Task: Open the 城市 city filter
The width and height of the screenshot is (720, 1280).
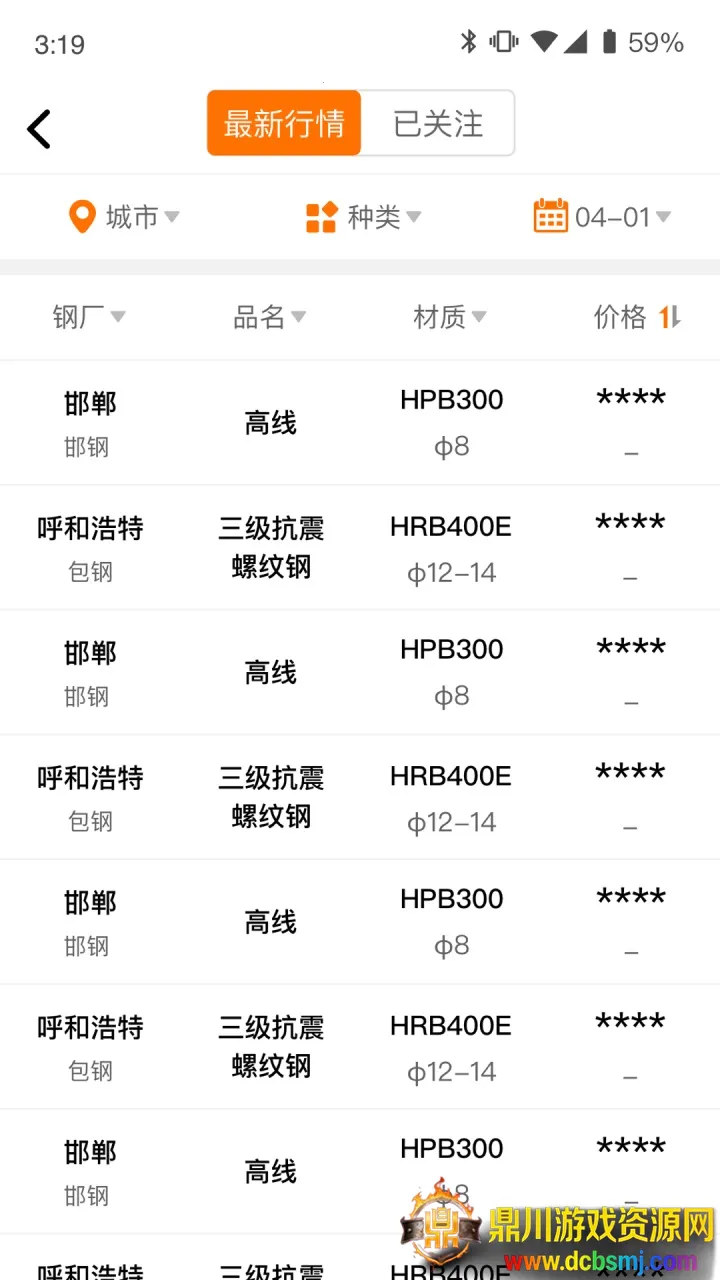Action: click(123, 217)
